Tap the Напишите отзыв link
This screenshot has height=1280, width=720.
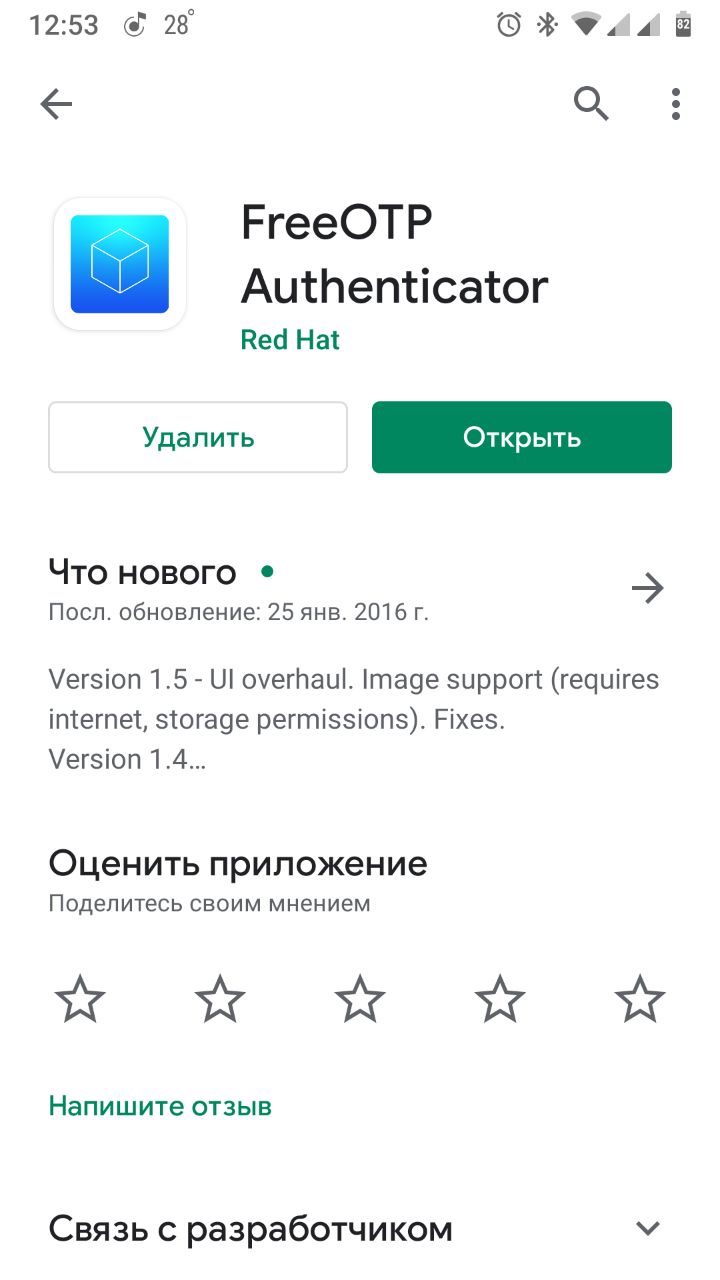[x=160, y=1106]
